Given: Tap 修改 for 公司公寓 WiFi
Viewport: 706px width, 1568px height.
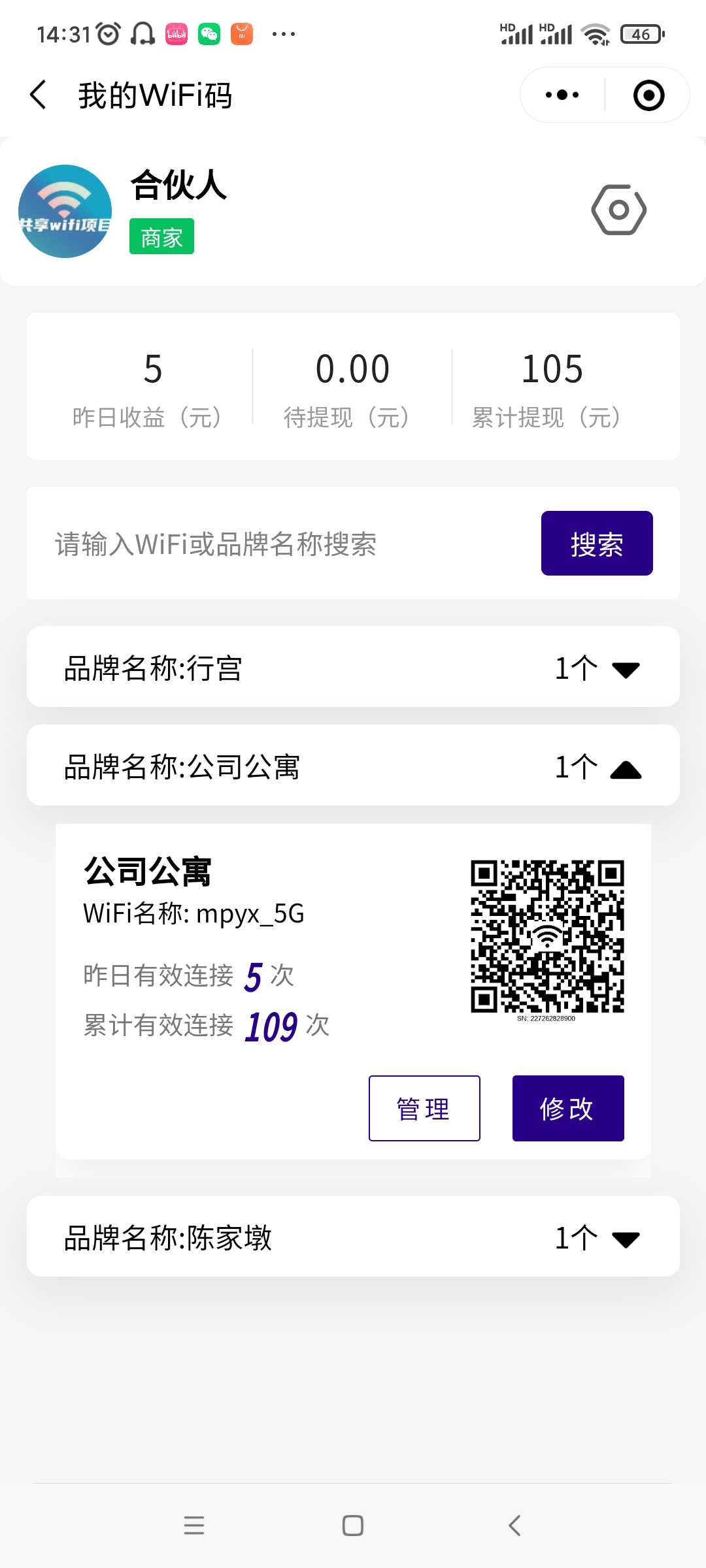Looking at the screenshot, I should click(568, 1109).
